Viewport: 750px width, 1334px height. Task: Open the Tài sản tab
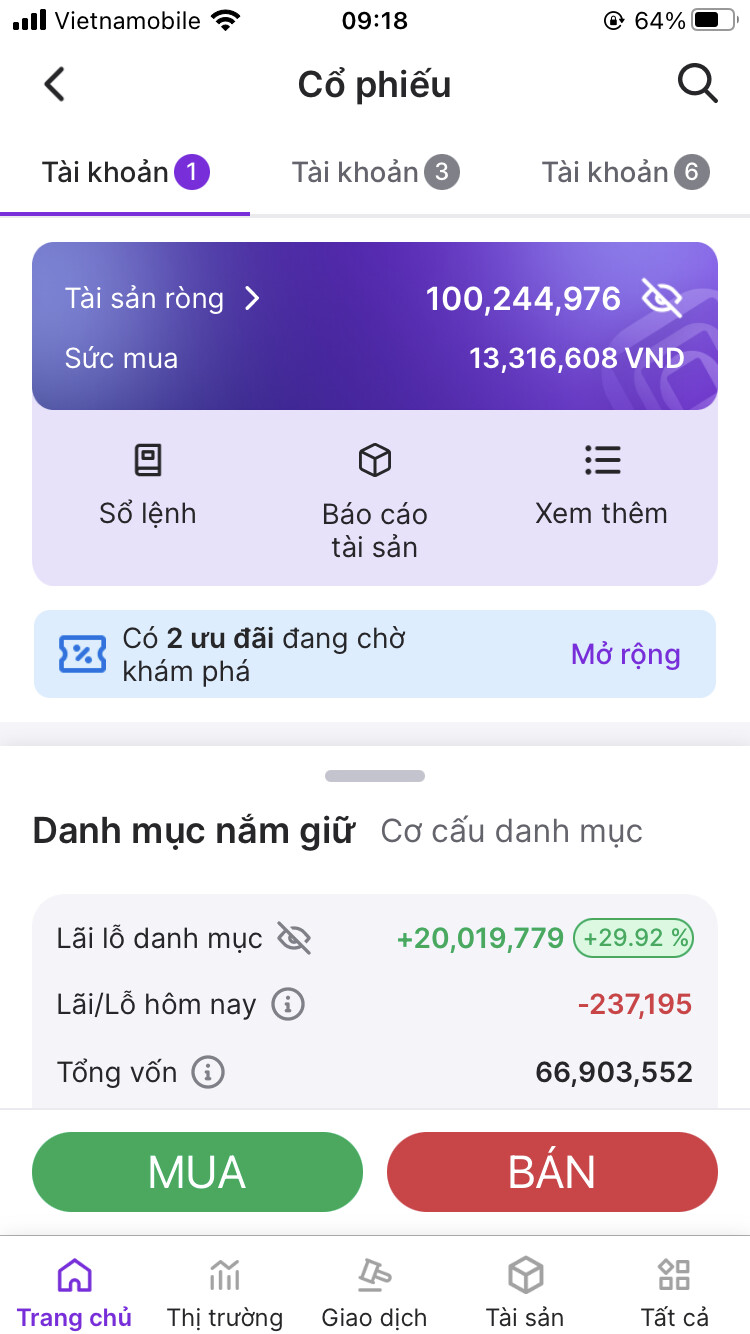tap(525, 1292)
